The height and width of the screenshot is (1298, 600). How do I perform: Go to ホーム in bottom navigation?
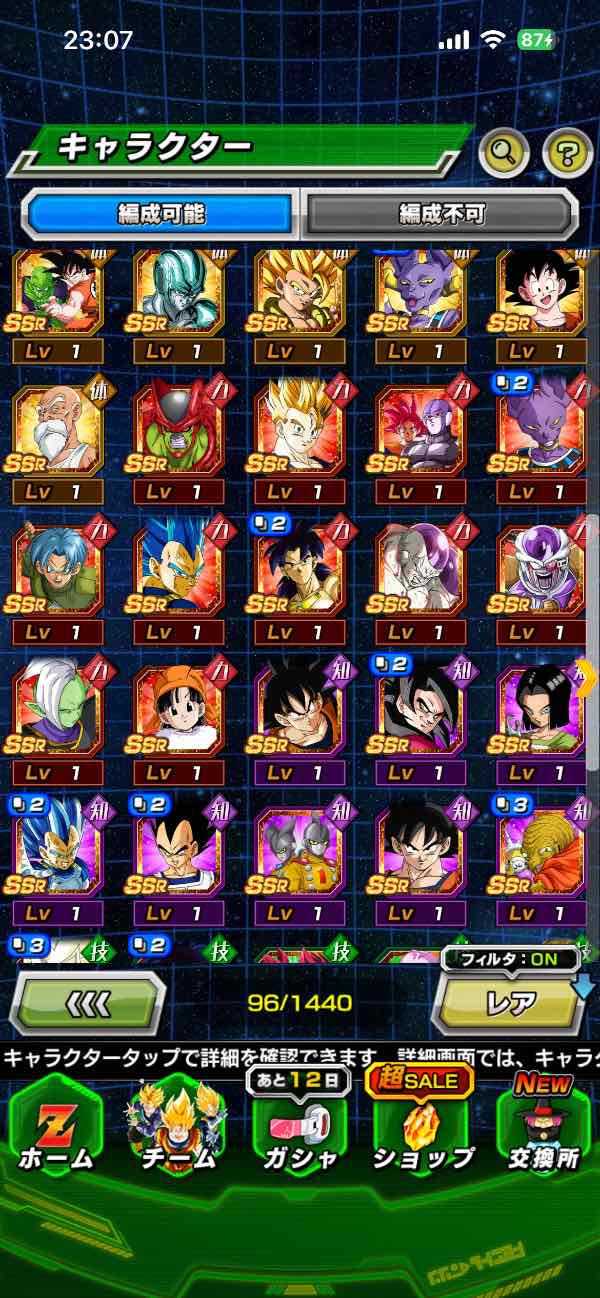pos(55,1128)
